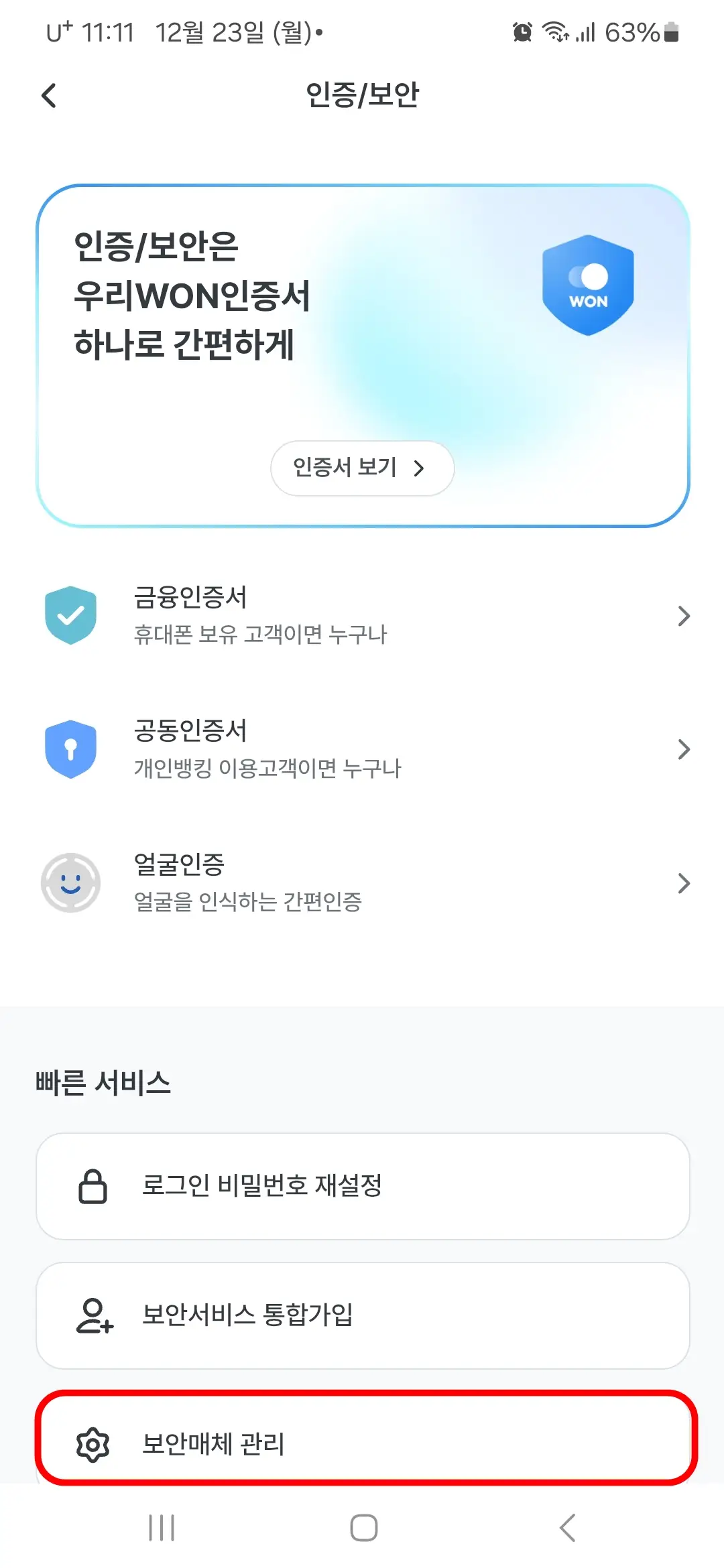Tap the add-person icon beside 보안서비스 통합가입
This screenshot has width=724, height=1568.
tap(94, 1315)
